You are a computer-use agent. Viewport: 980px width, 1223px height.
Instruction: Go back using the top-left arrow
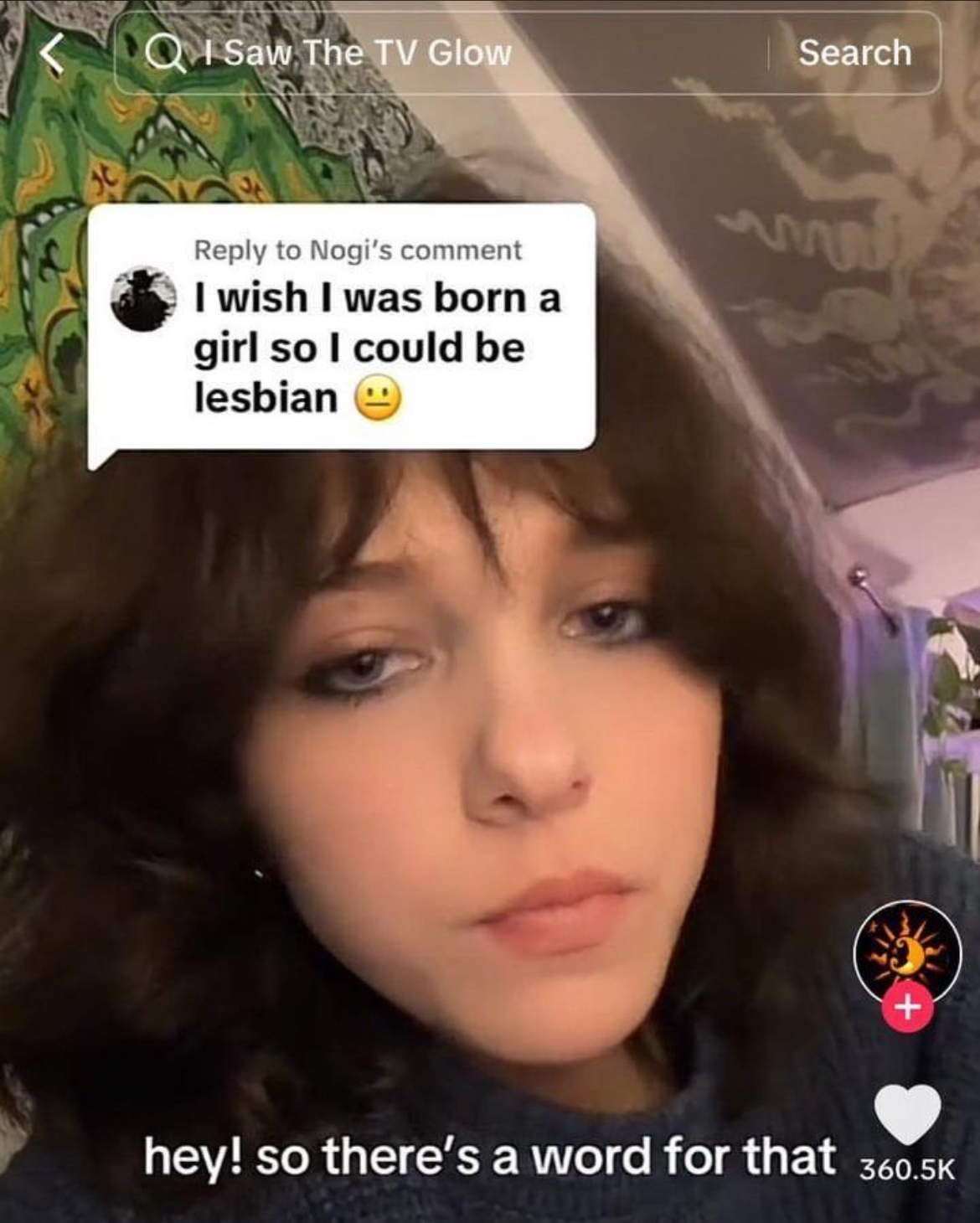click(x=53, y=54)
